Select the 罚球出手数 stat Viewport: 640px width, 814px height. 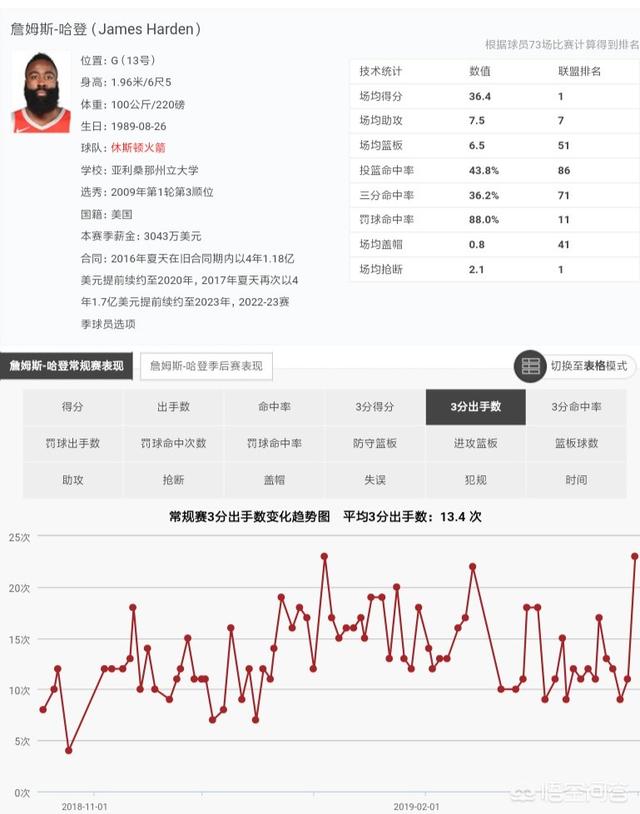(73, 444)
